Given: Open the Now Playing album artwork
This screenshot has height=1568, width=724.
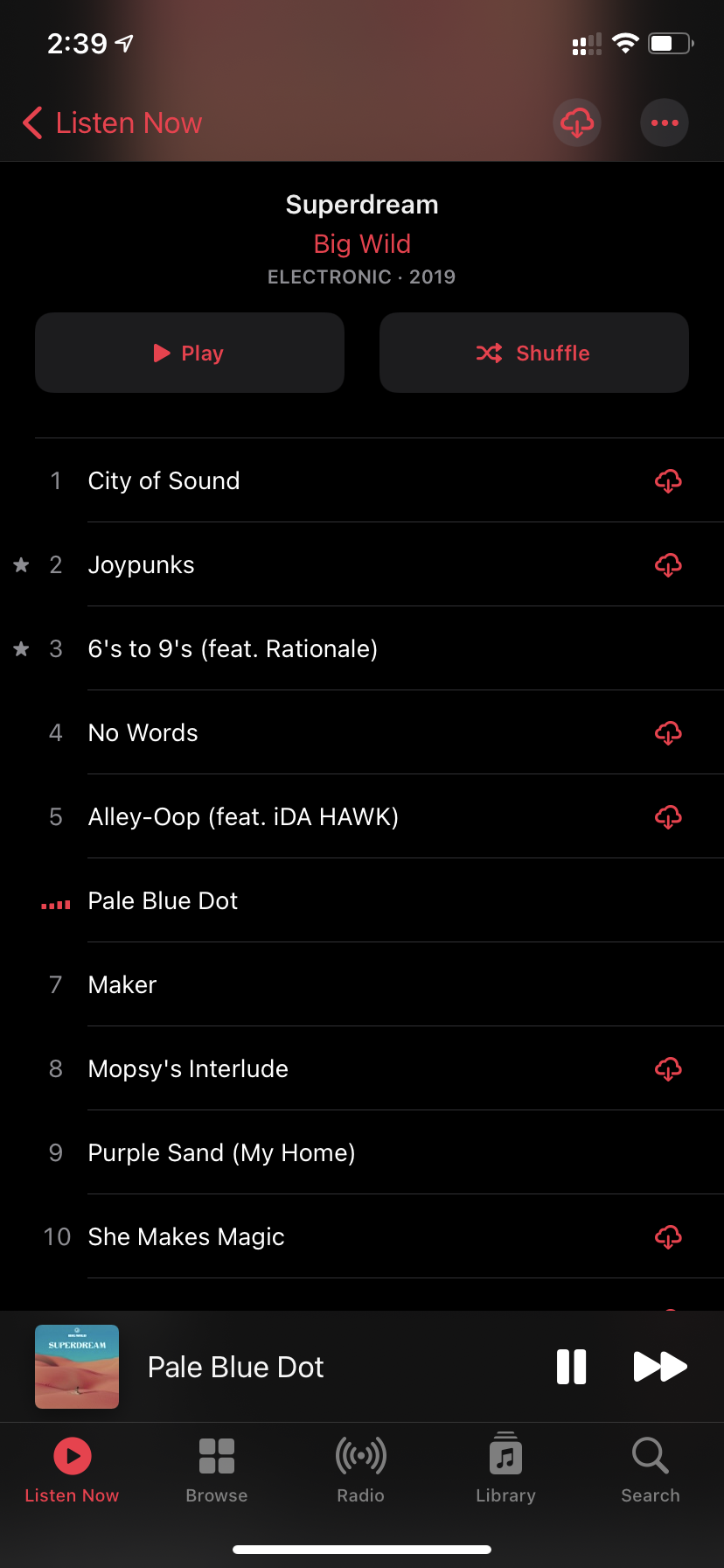Looking at the screenshot, I should tap(77, 1367).
